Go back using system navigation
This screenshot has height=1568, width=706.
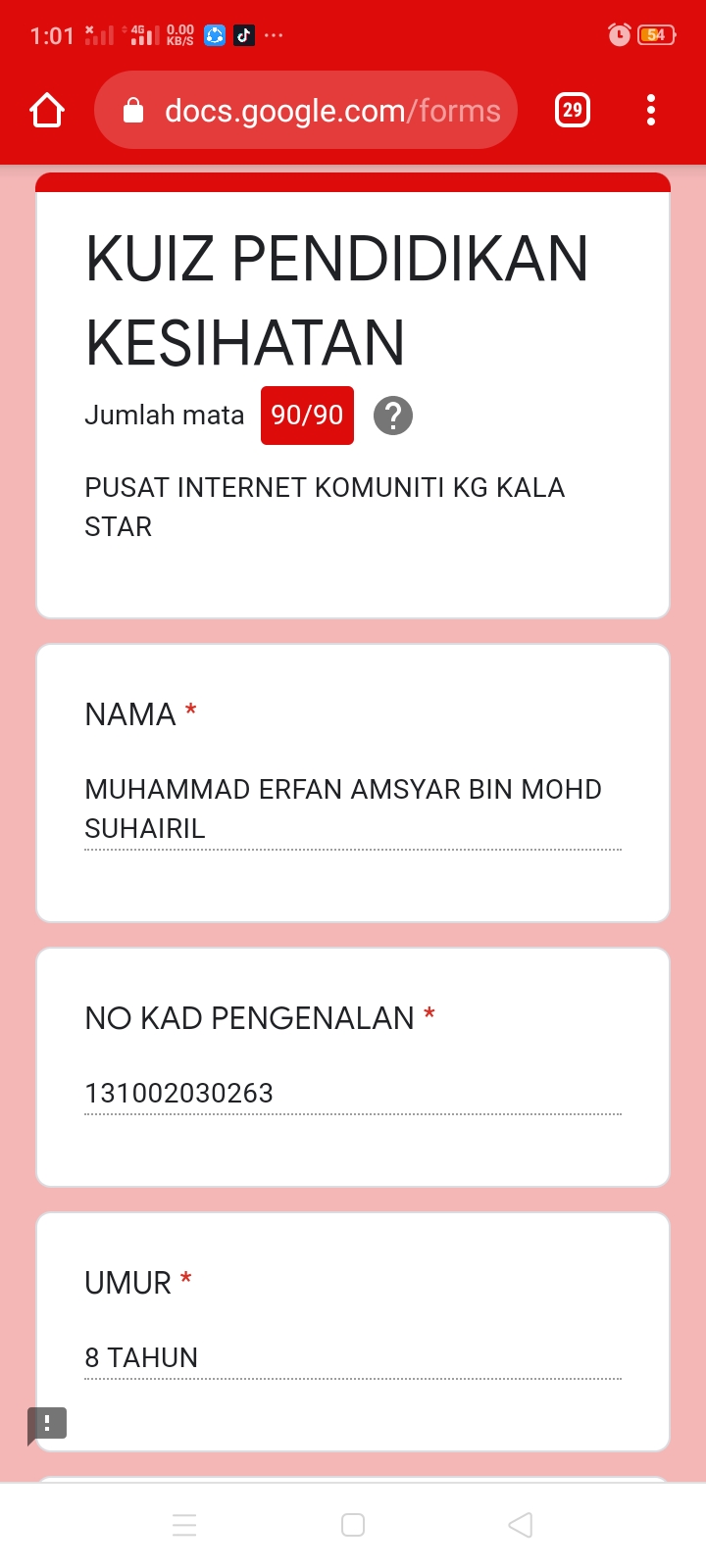pos(521,1525)
